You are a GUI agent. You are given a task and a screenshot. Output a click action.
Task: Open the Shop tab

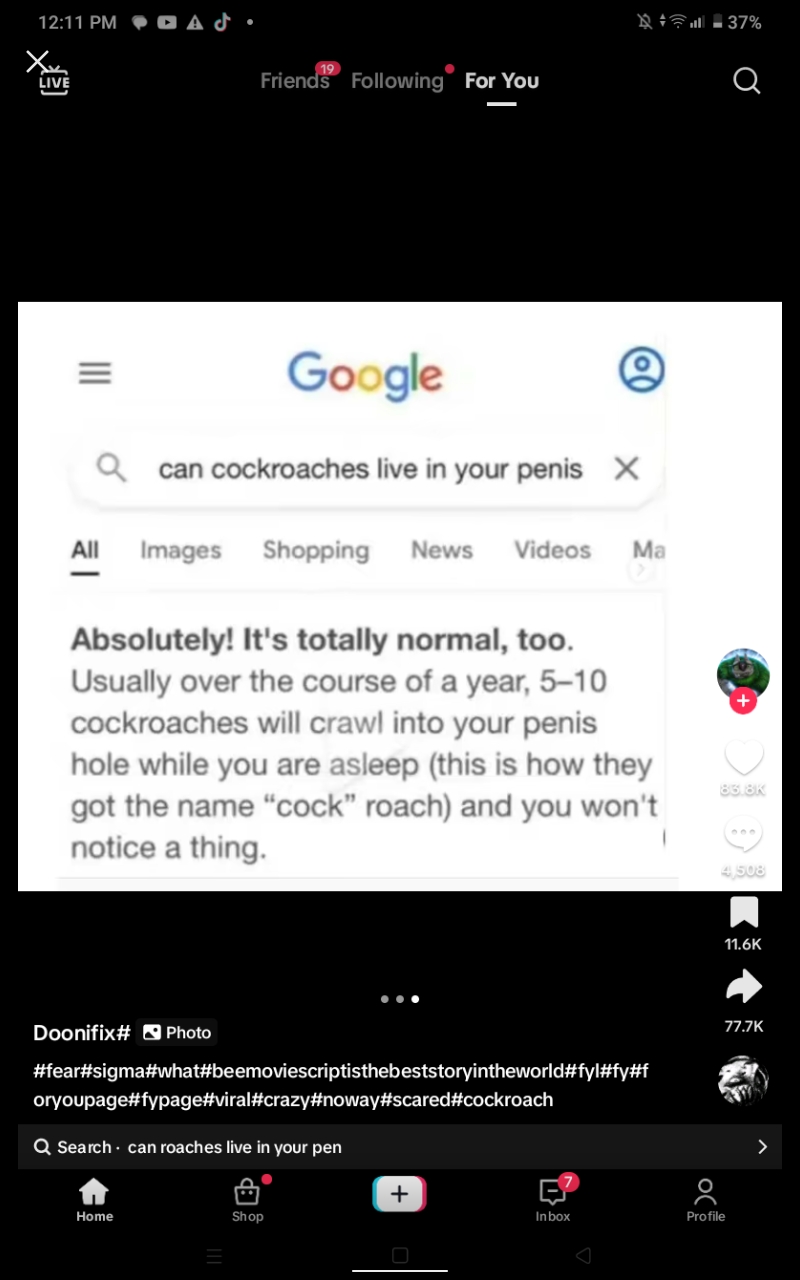(247, 1199)
